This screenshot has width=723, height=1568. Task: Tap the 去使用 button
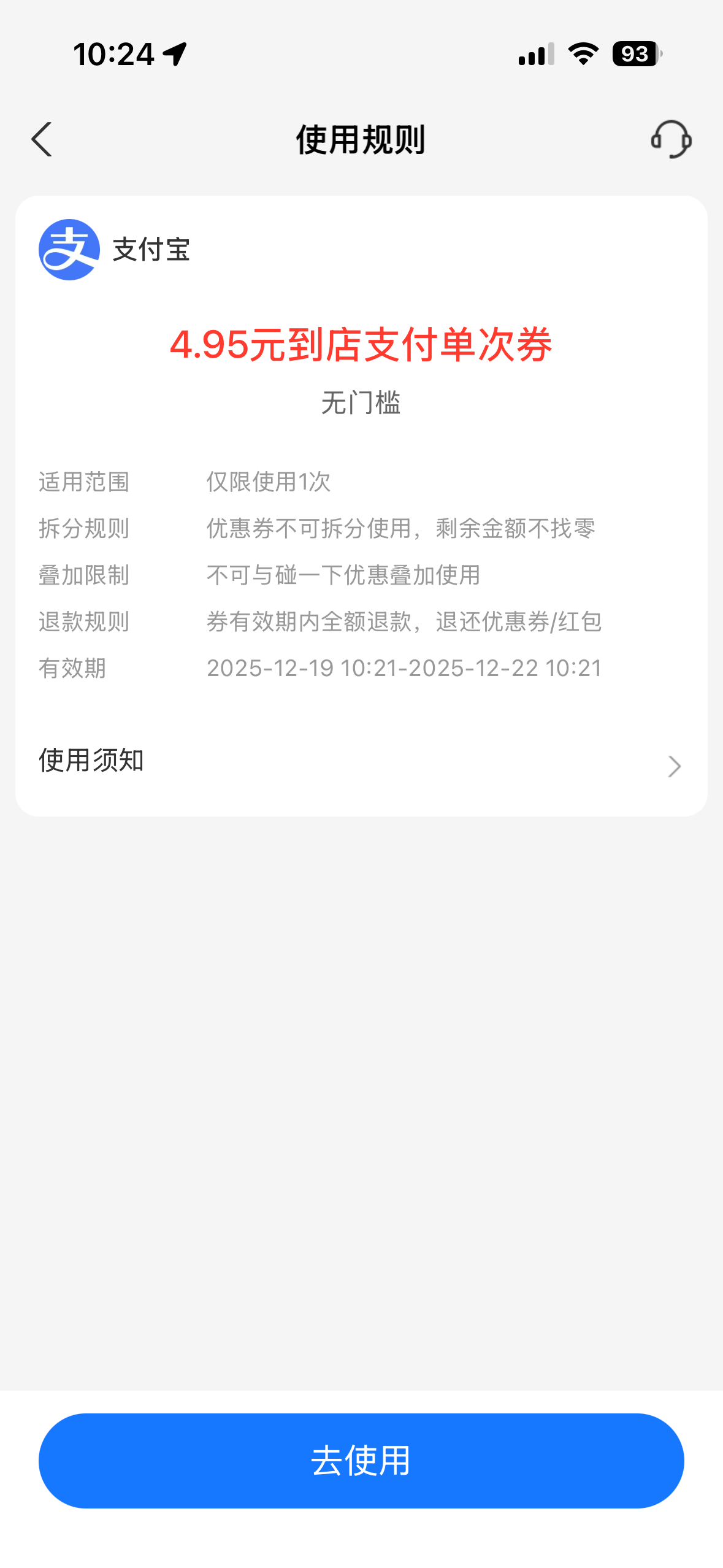(361, 1461)
